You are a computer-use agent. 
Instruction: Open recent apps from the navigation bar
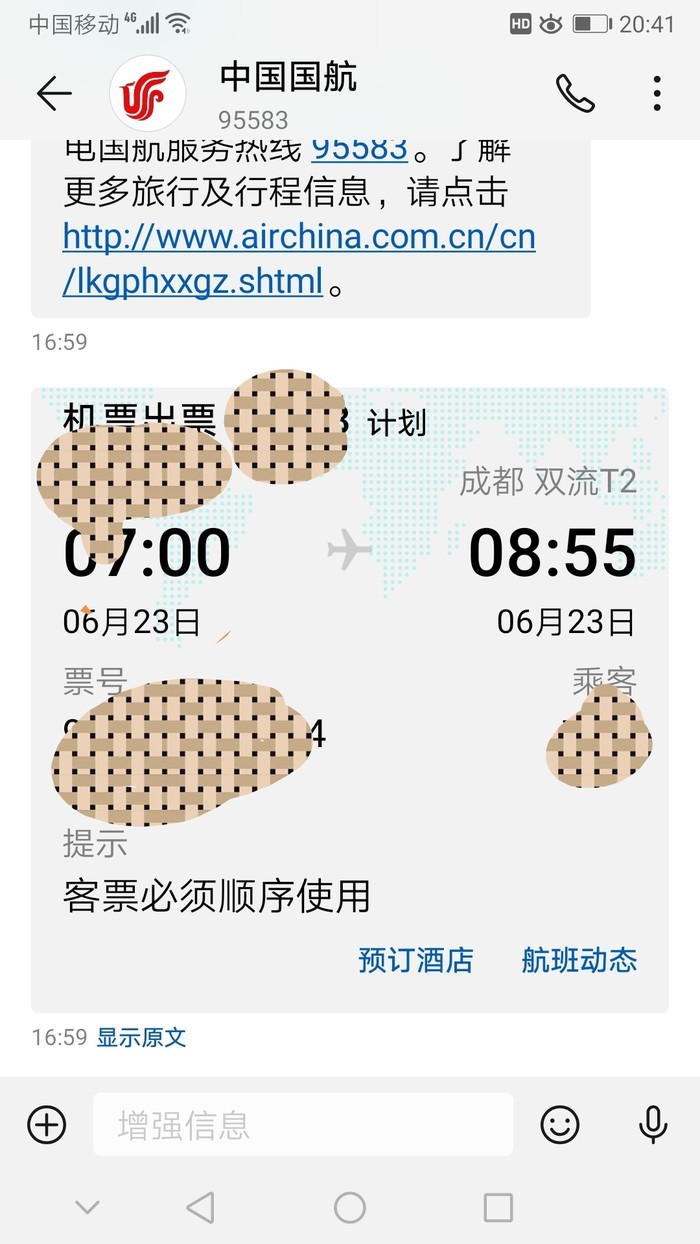tap(498, 1207)
